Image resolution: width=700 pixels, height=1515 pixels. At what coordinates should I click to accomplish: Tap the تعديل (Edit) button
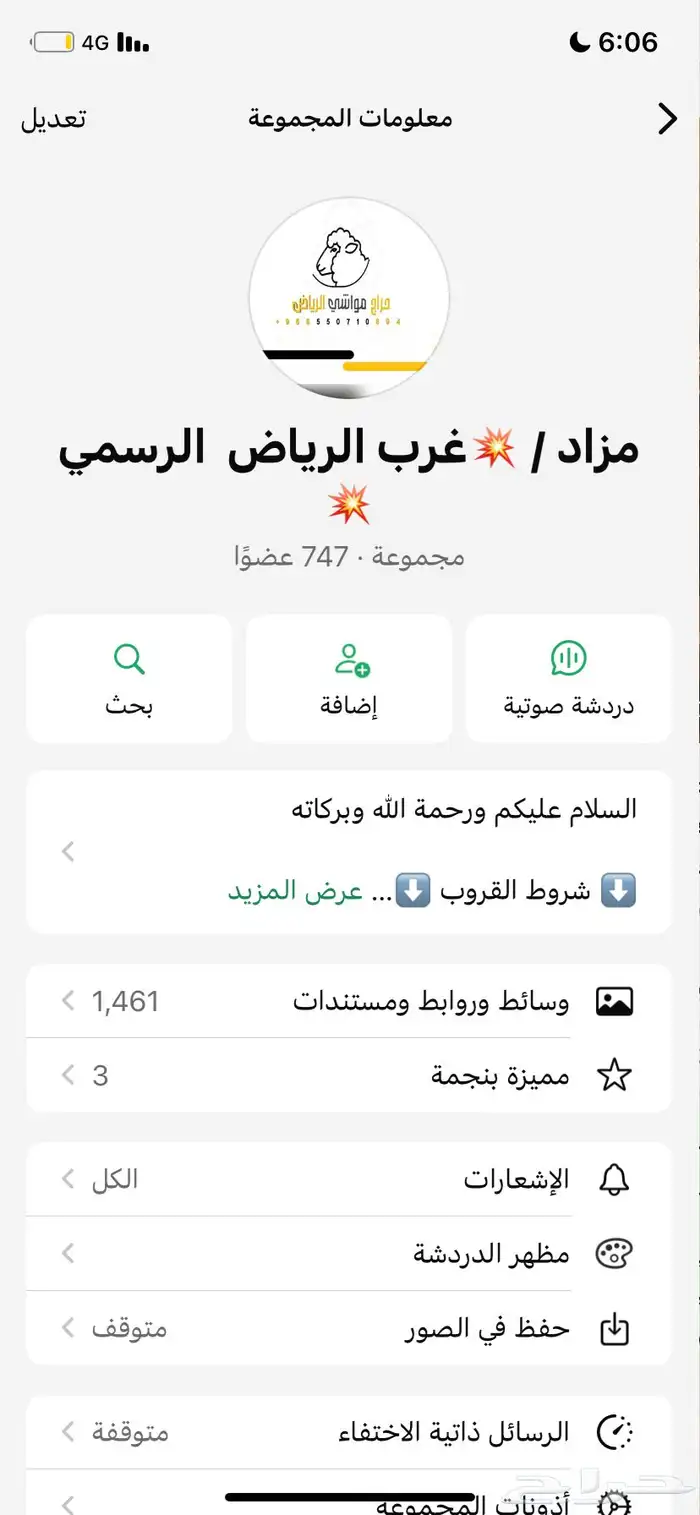tap(54, 119)
